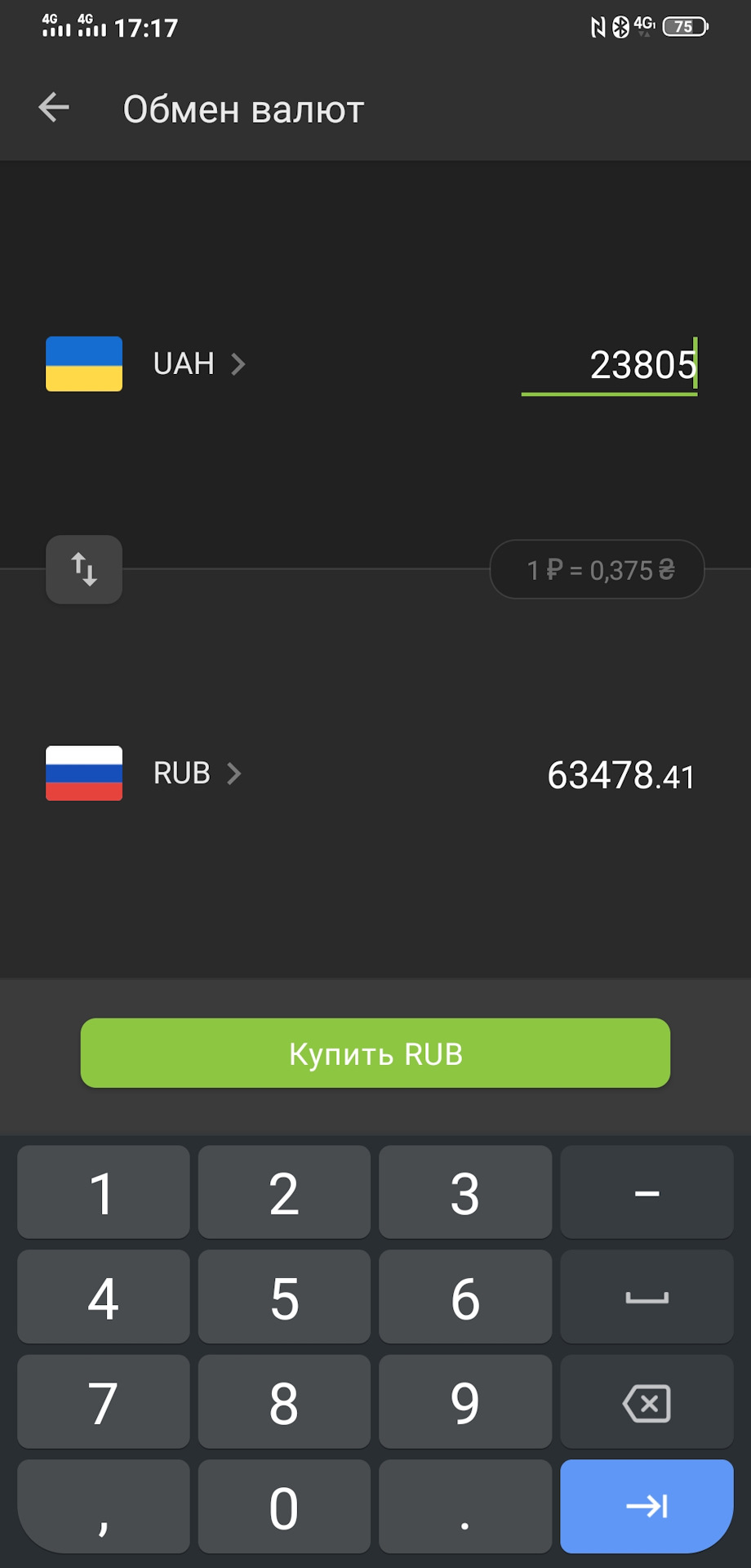Screen dimensions: 751x1568
Task: Insert a decimal point using the period key
Action: 465,1508
